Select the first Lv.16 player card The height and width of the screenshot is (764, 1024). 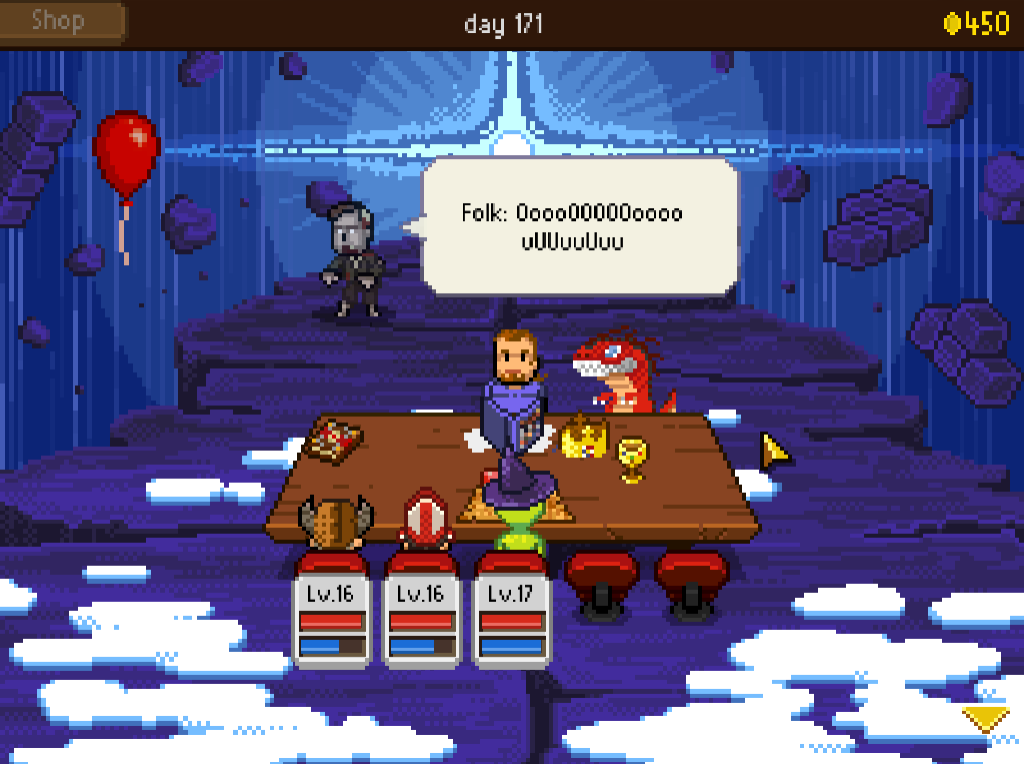point(331,621)
